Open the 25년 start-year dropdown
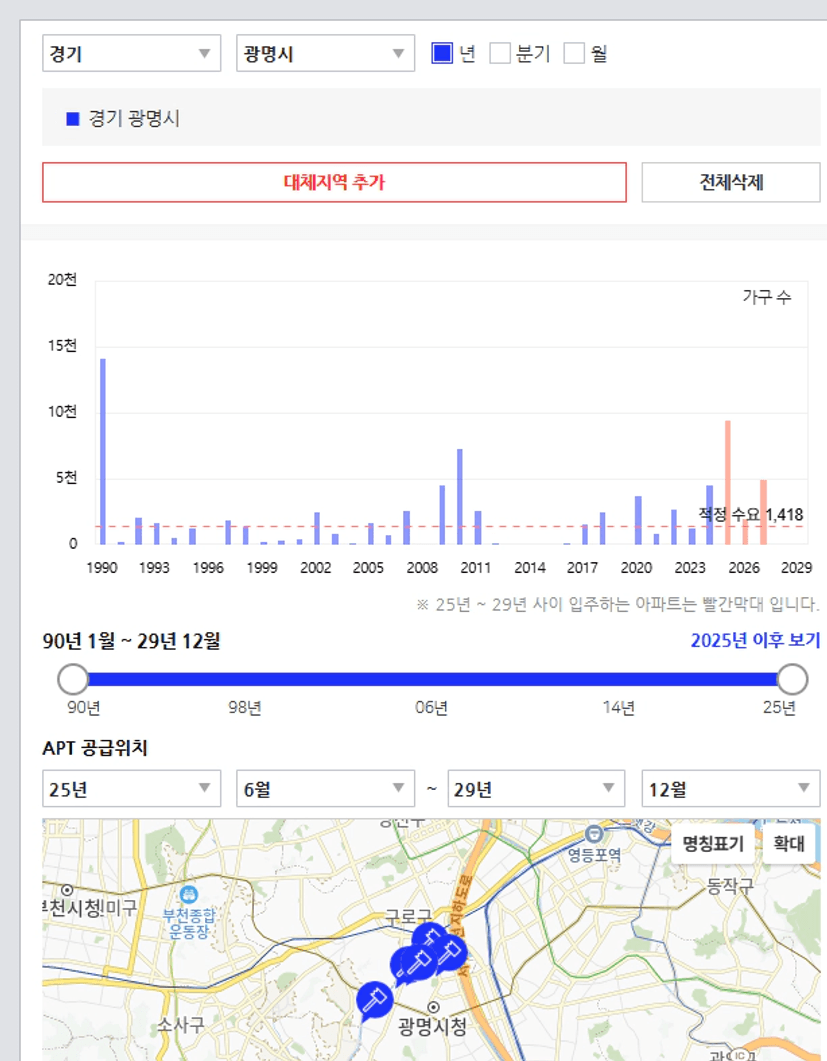827x1061 pixels. pos(131,788)
